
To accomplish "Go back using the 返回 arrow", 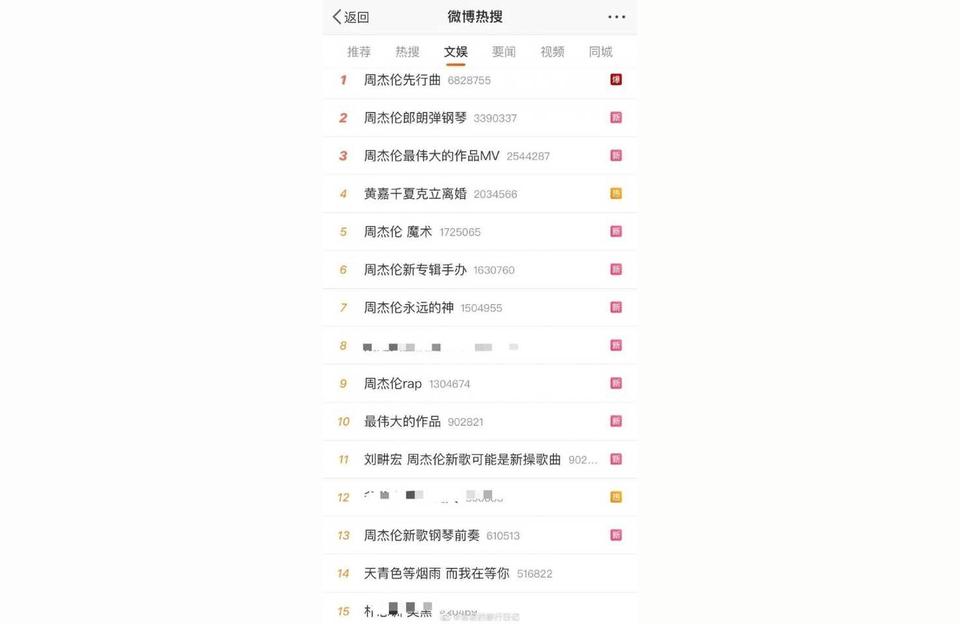I will (351, 17).
